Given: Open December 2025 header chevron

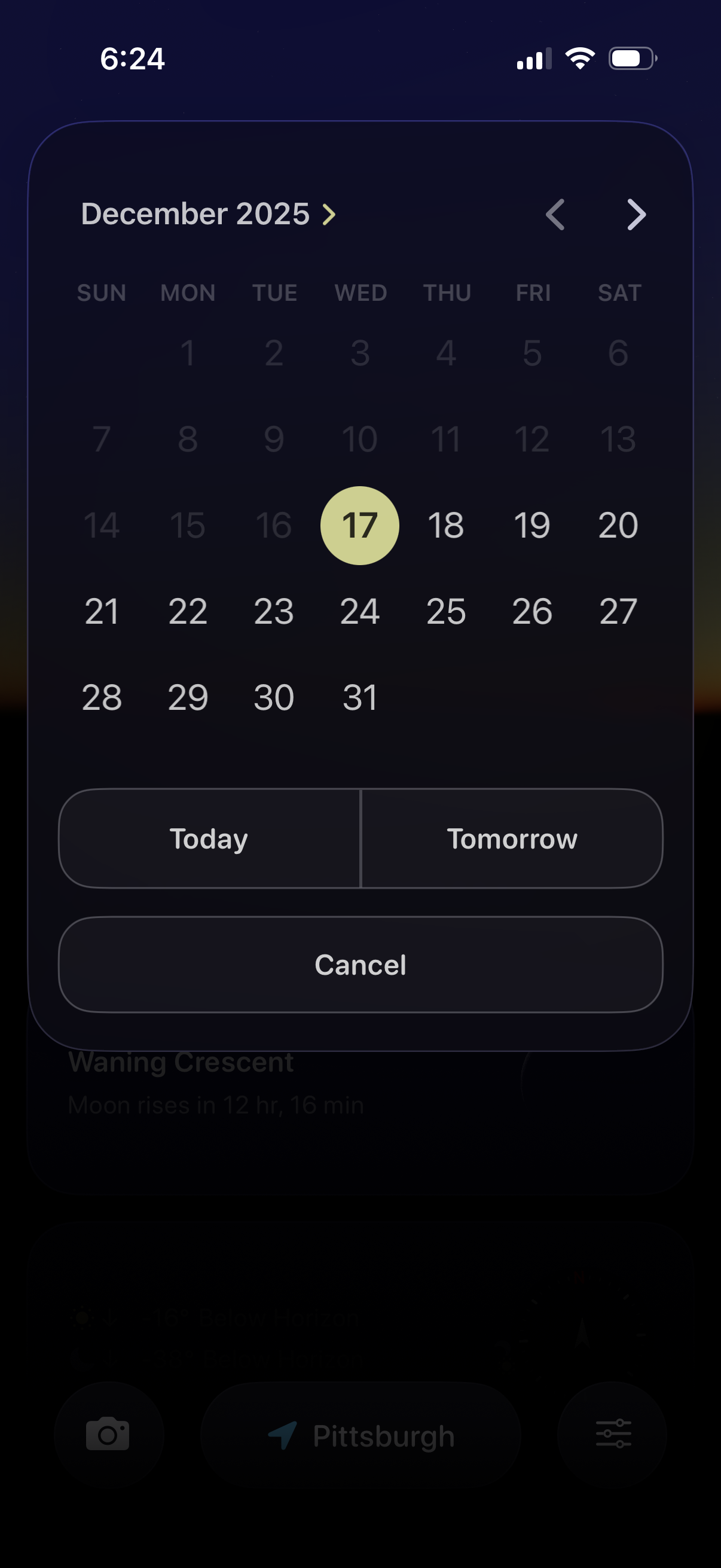Looking at the screenshot, I should [x=329, y=215].
